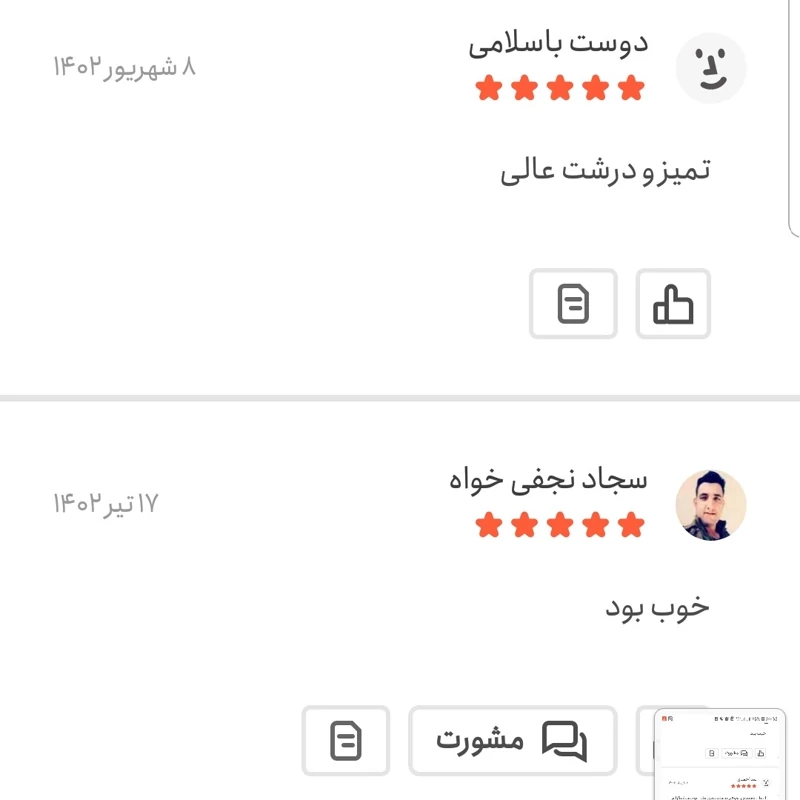
Task: Tap the مشورت button under سجاد نجفی خواه's review
Action: [x=512, y=741]
